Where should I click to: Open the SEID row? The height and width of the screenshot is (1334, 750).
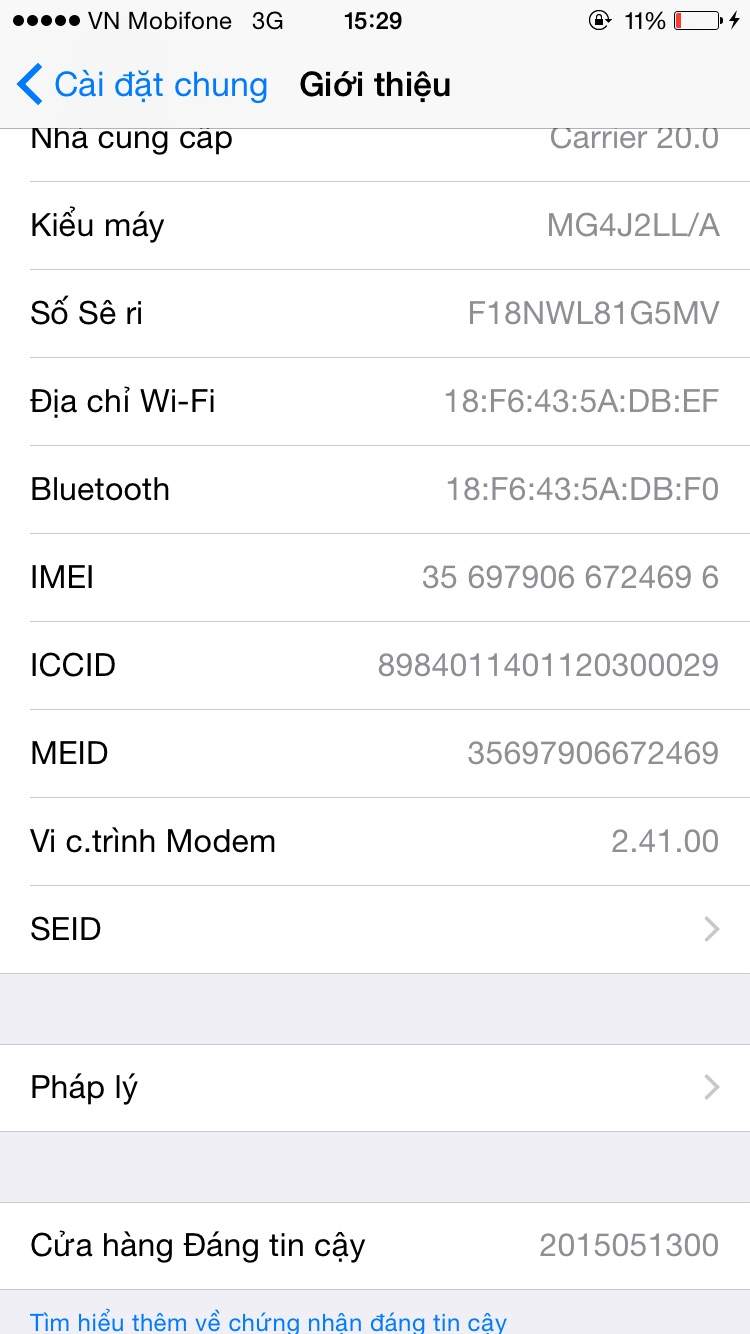point(374,929)
